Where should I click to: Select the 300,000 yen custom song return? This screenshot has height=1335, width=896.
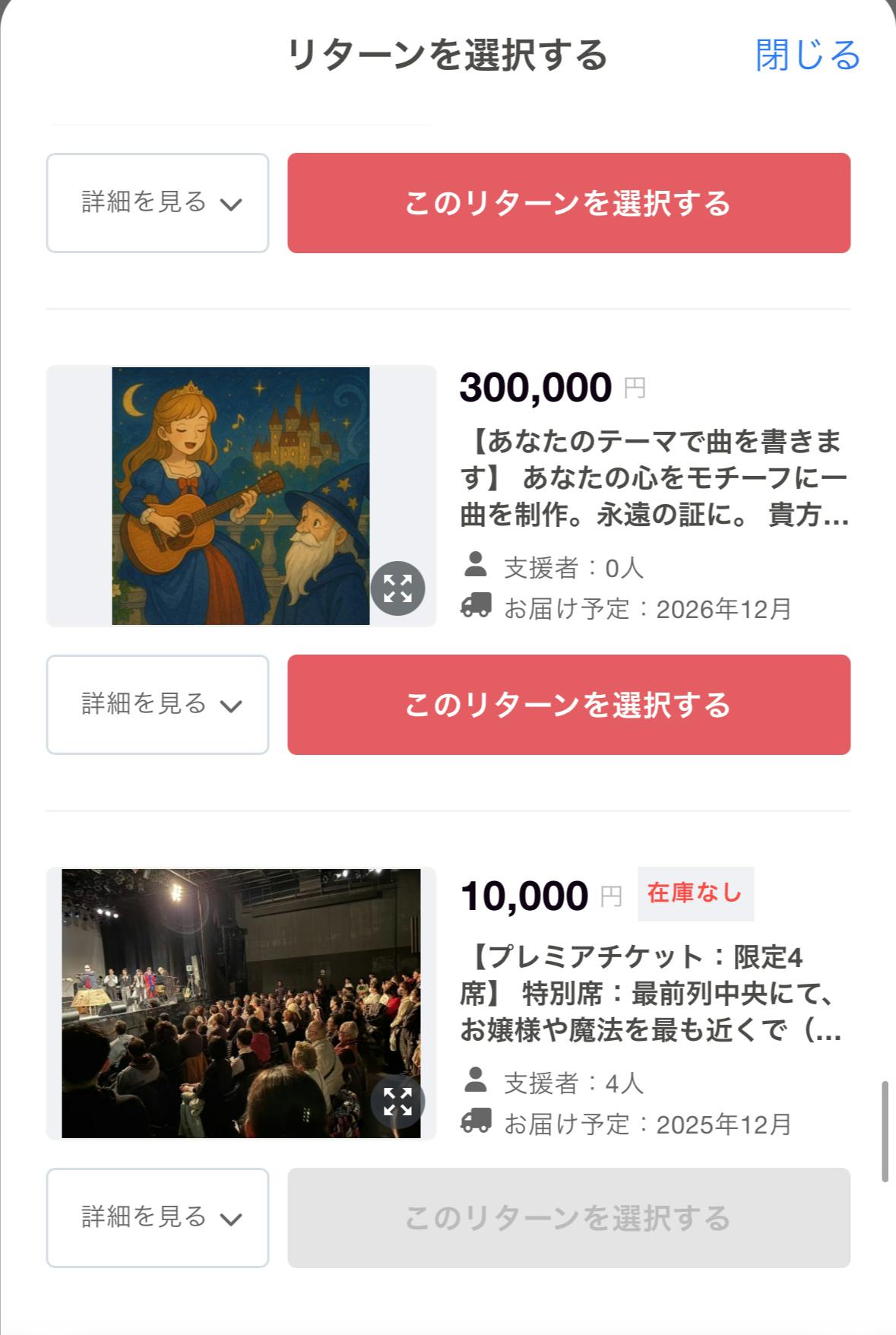click(x=568, y=705)
